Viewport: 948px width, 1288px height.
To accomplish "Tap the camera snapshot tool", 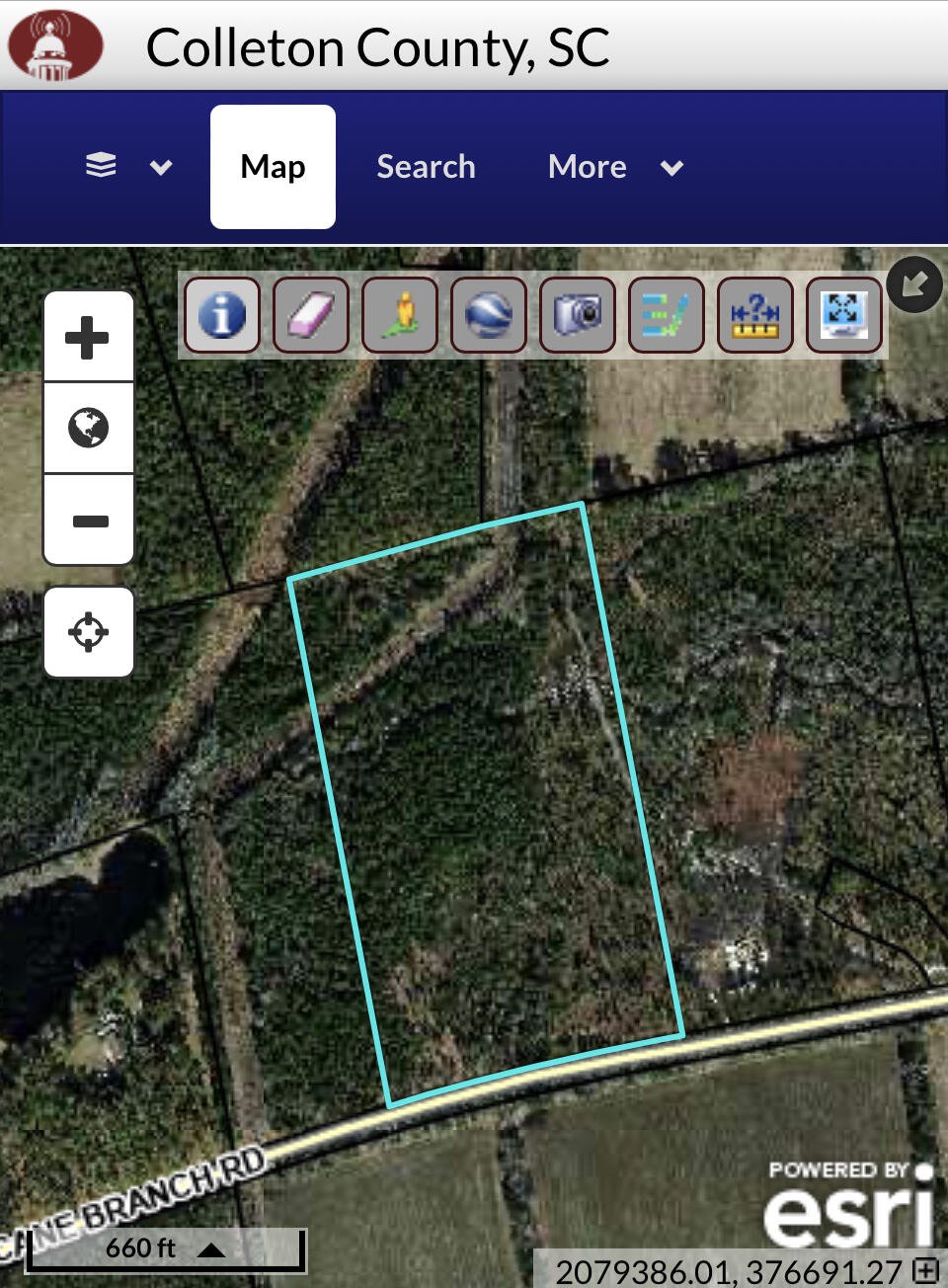I will coord(578,315).
